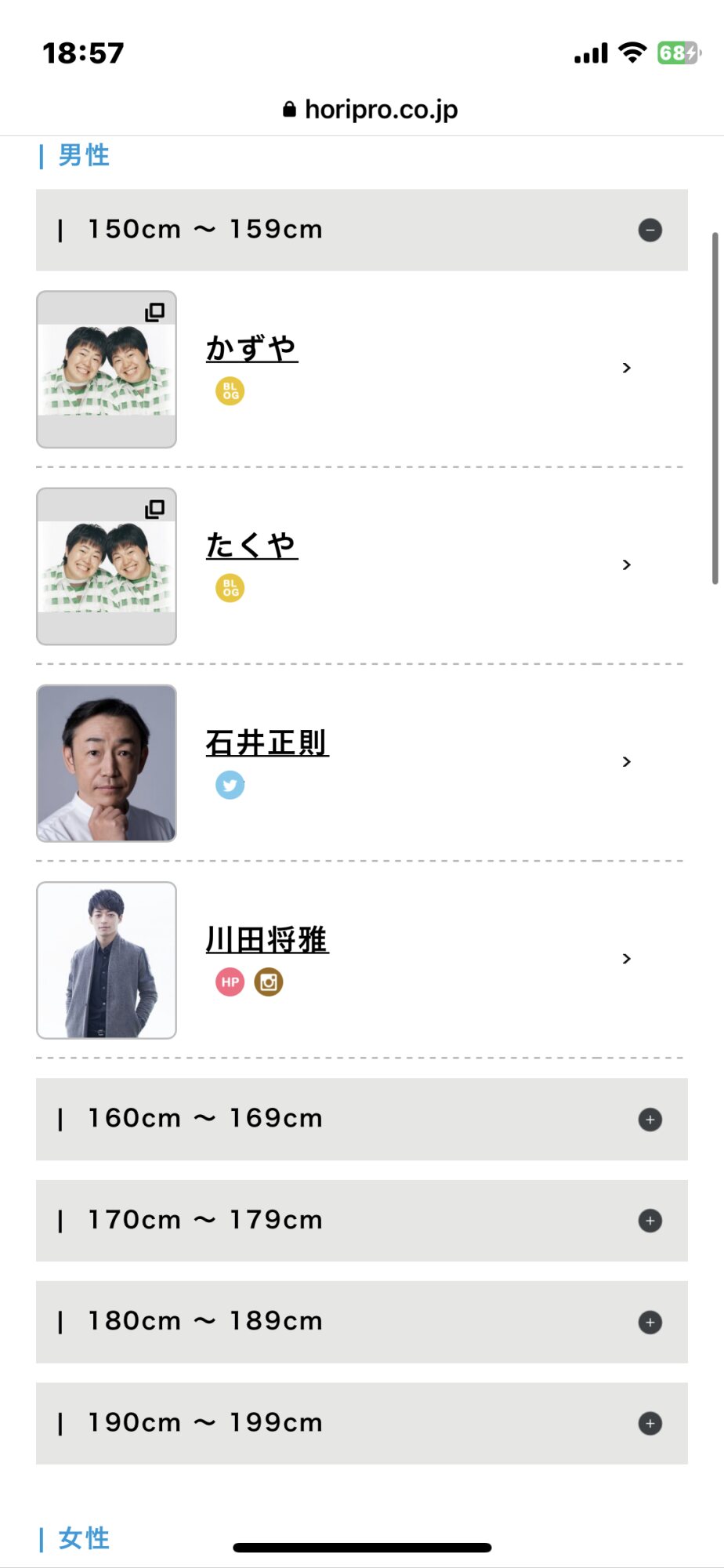Viewport: 724px width, 1568px height.
Task: Tap the photo thumbnail for かずや
Action: pos(107,369)
